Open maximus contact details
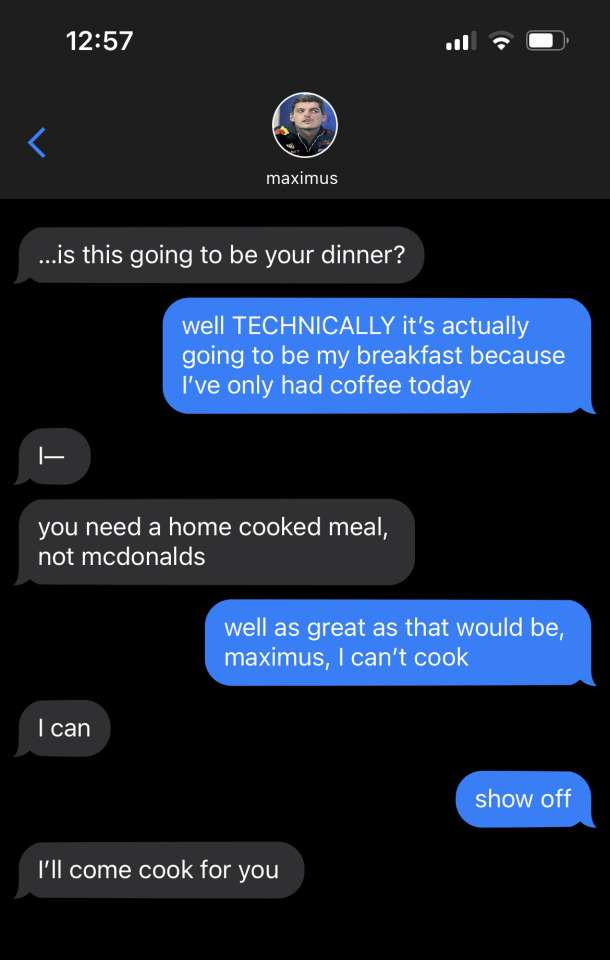 304,126
